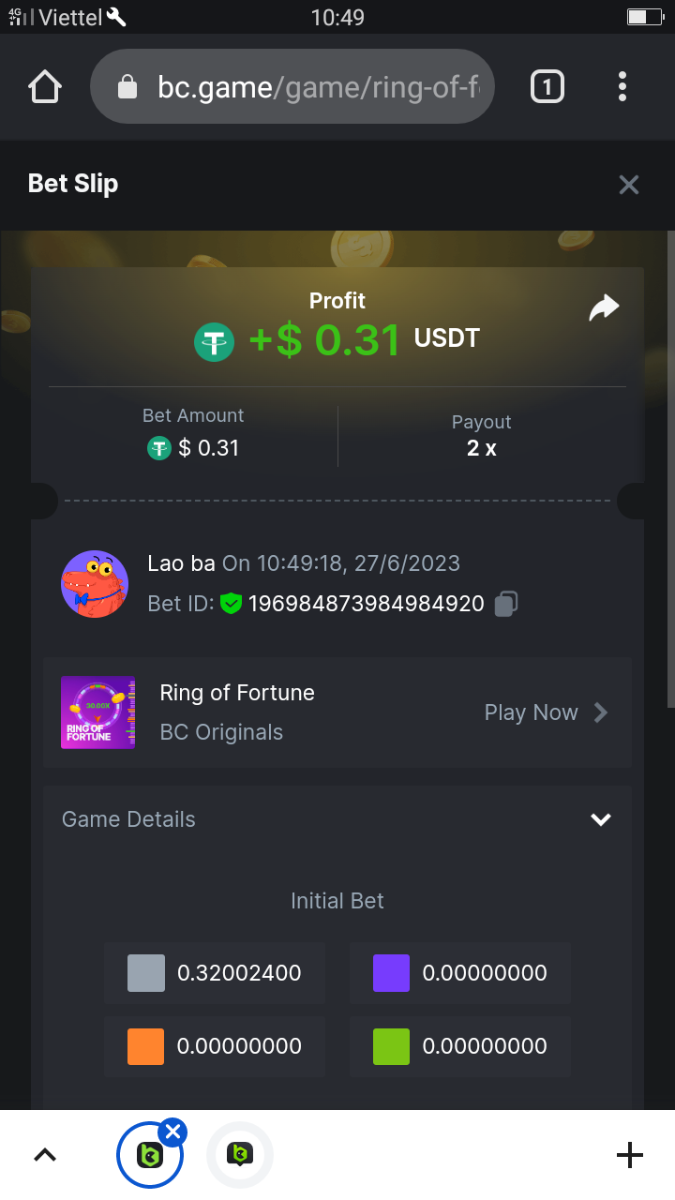Viewport: 675px width, 1200px height.
Task: Switch to the second bc.game tab
Action: click(240, 1156)
